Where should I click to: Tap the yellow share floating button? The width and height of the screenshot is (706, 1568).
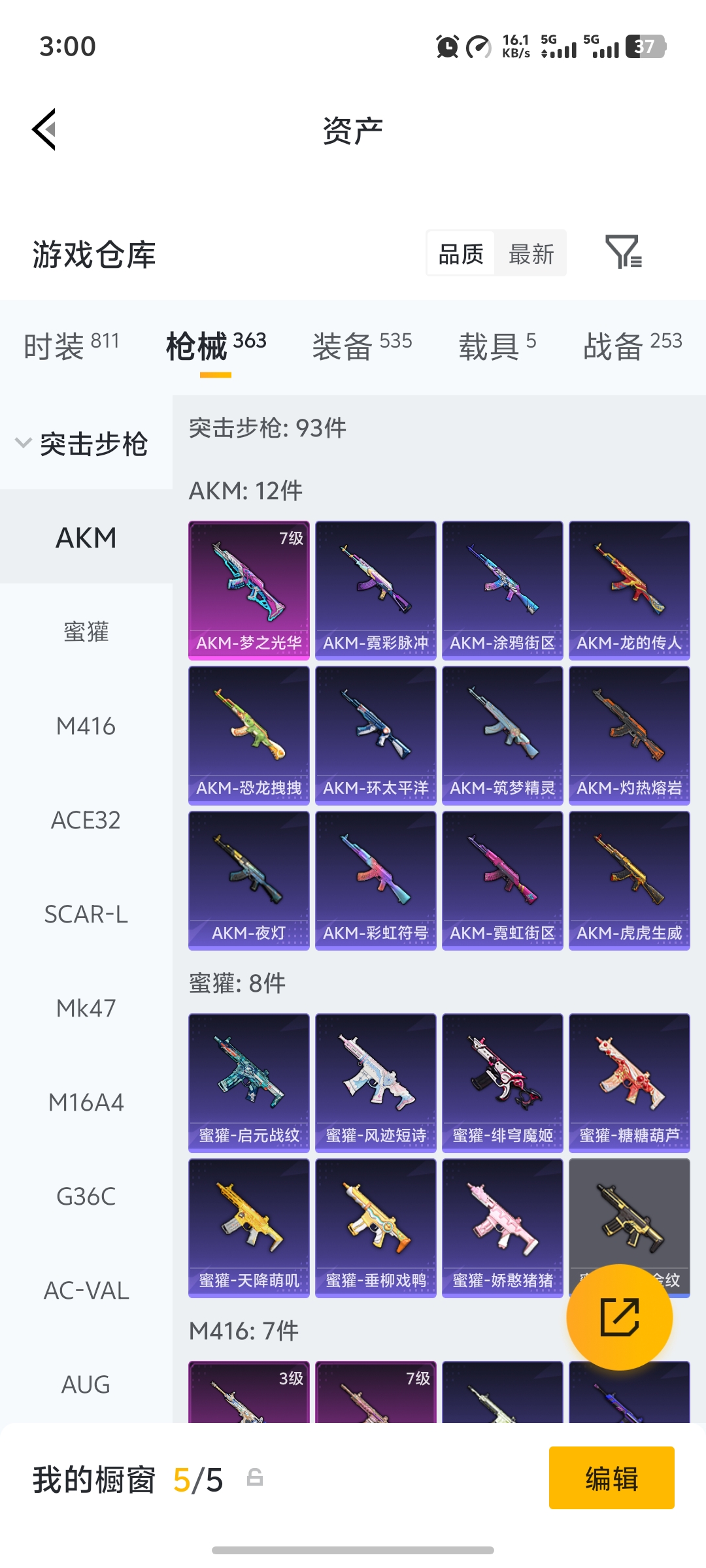pyautogui.click(x=619, y=1316)
